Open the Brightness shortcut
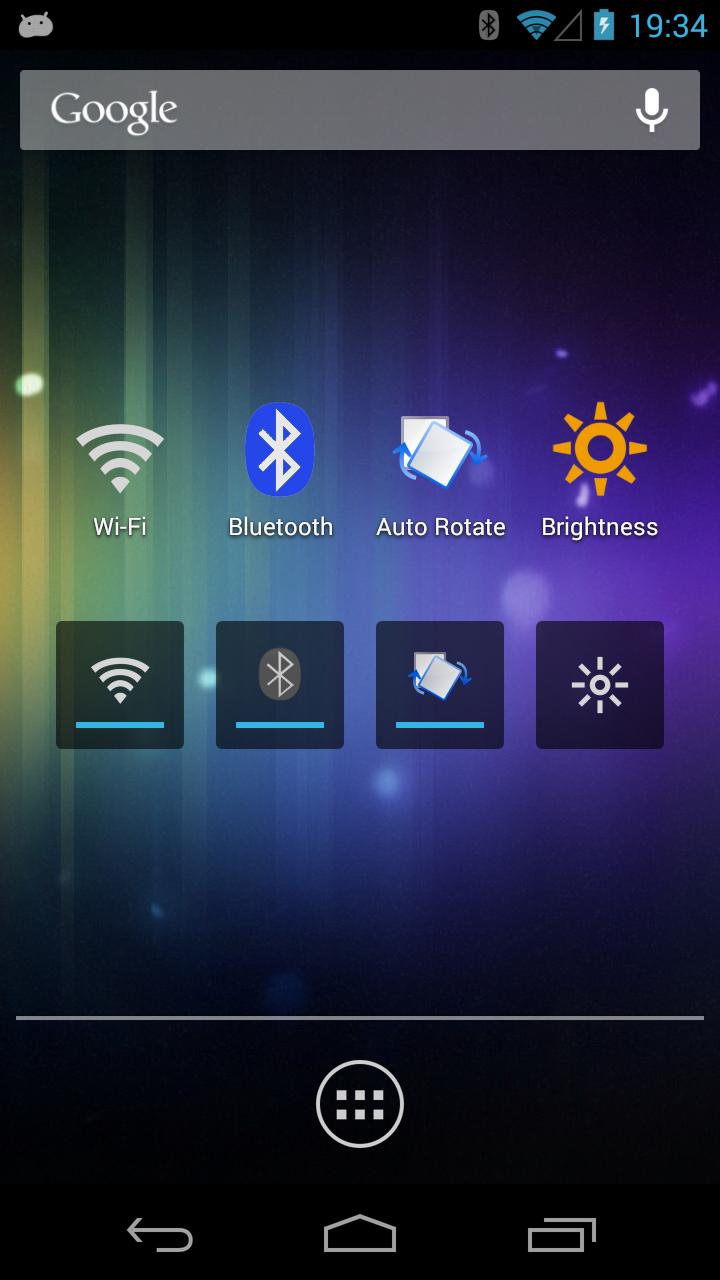 click(599, 450)
